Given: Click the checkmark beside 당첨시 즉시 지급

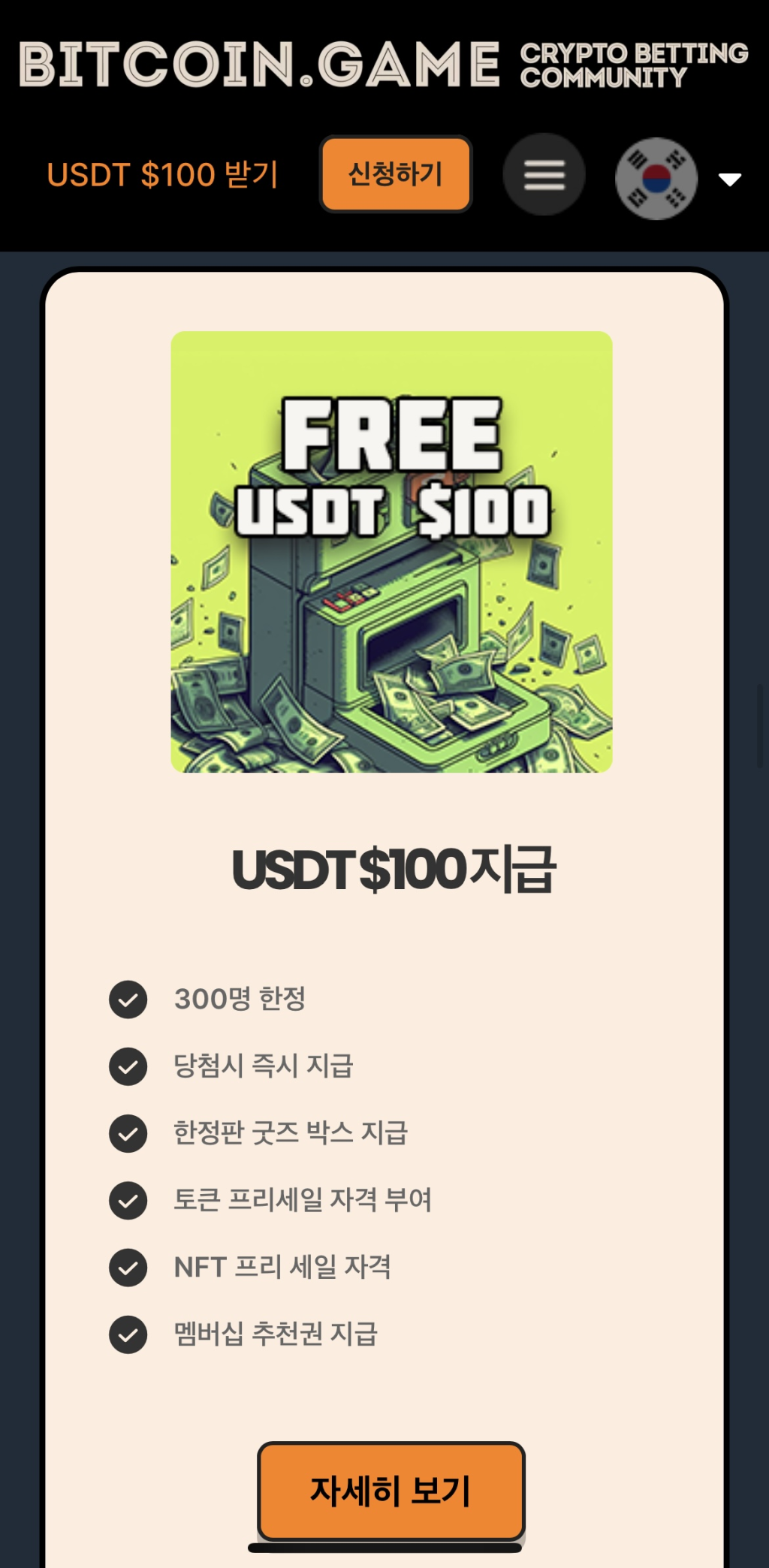Looking at the screenshot, I should (128, 1068).
